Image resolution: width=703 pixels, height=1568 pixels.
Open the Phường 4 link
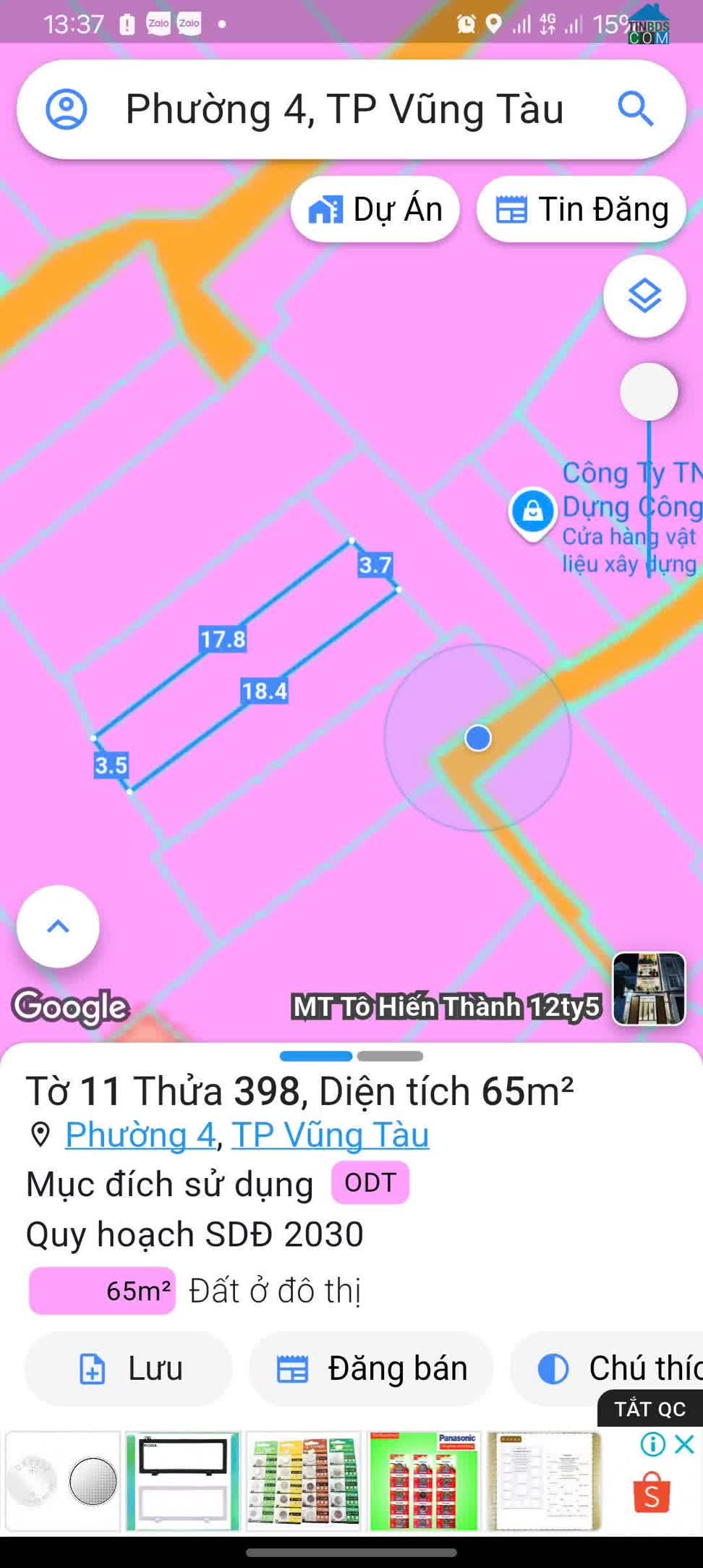tap(140, 1135)
